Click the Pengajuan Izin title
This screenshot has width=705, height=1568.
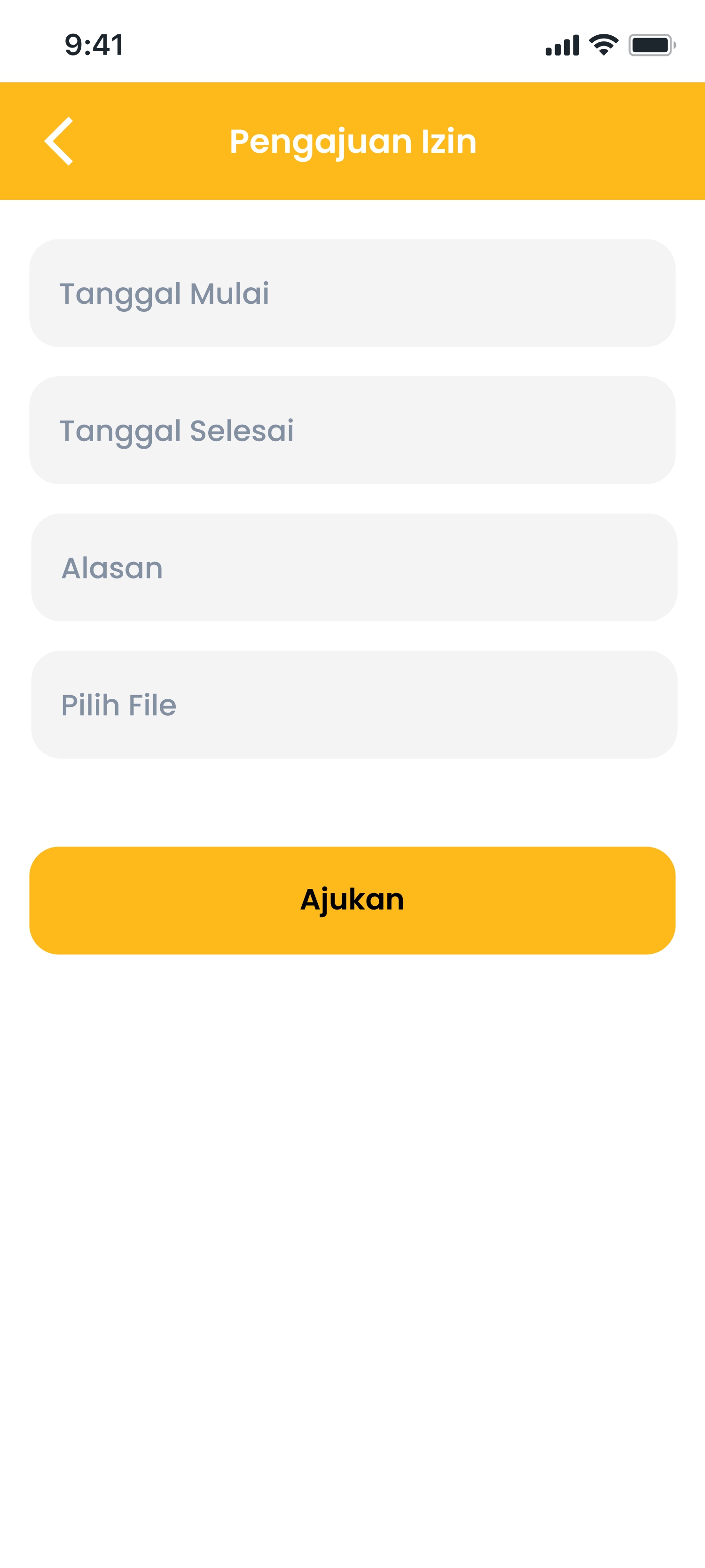coord(353,141)
